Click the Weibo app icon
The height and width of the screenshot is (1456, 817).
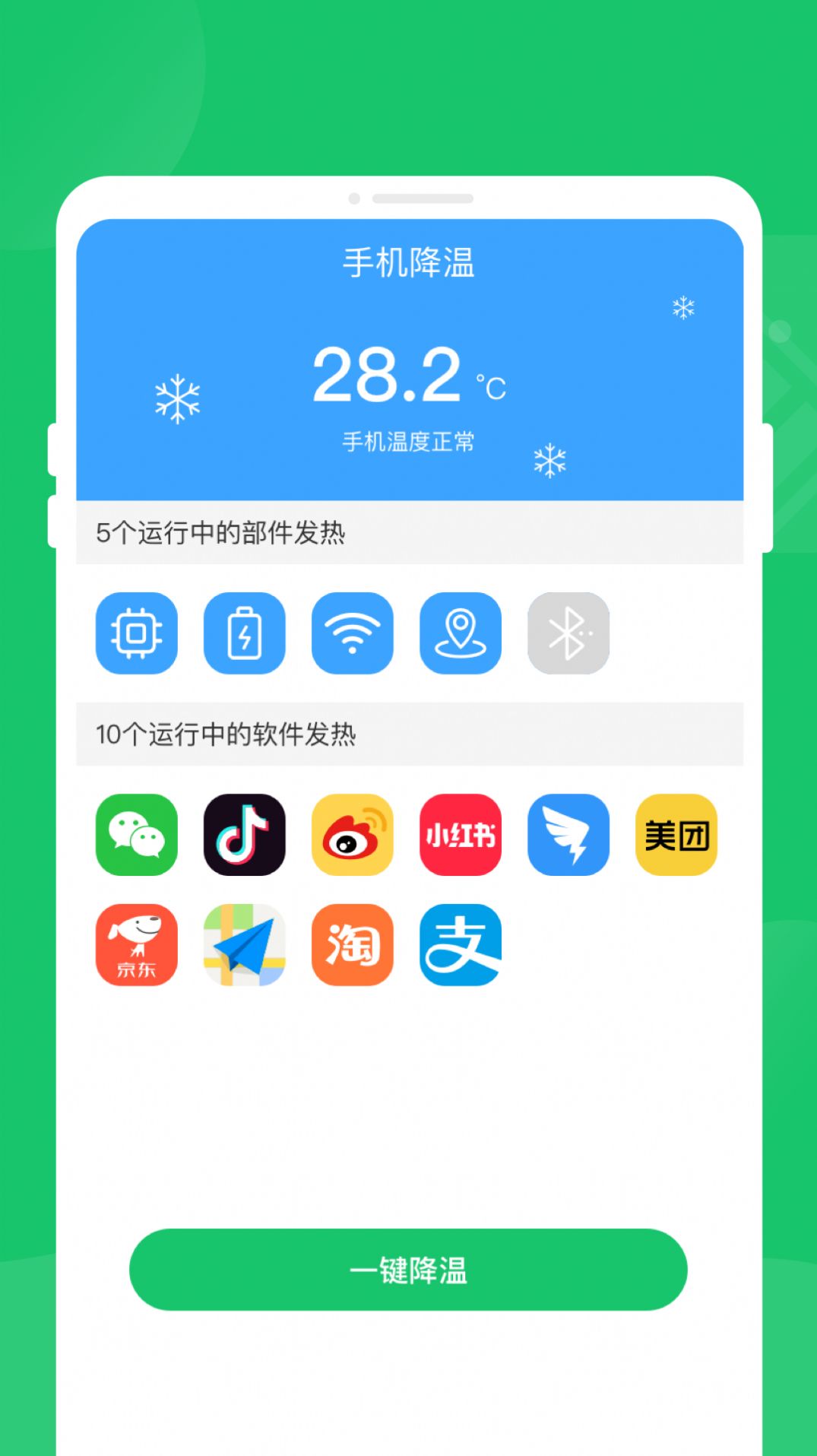click(352, 834)
